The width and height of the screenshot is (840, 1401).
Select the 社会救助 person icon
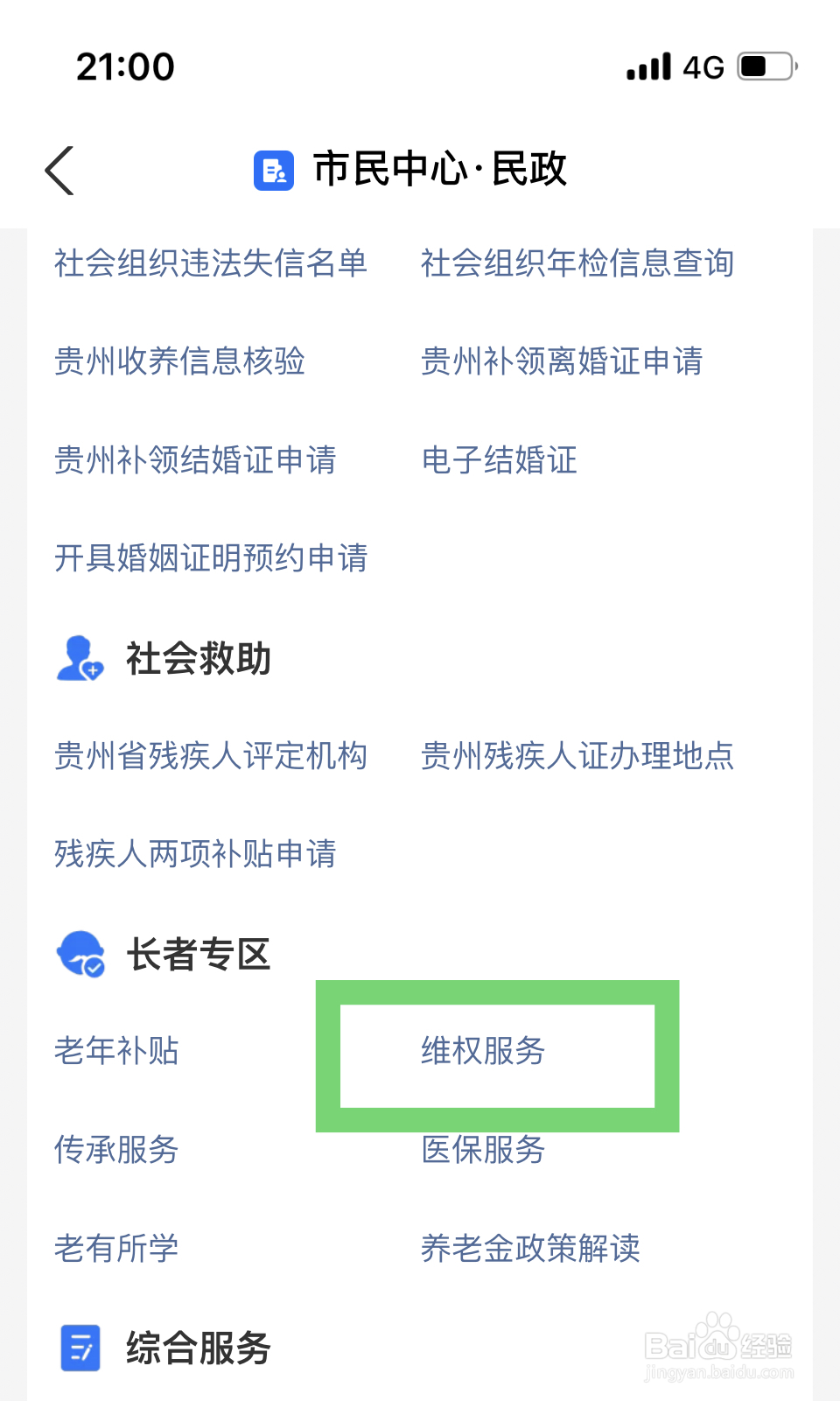[79, 660]
